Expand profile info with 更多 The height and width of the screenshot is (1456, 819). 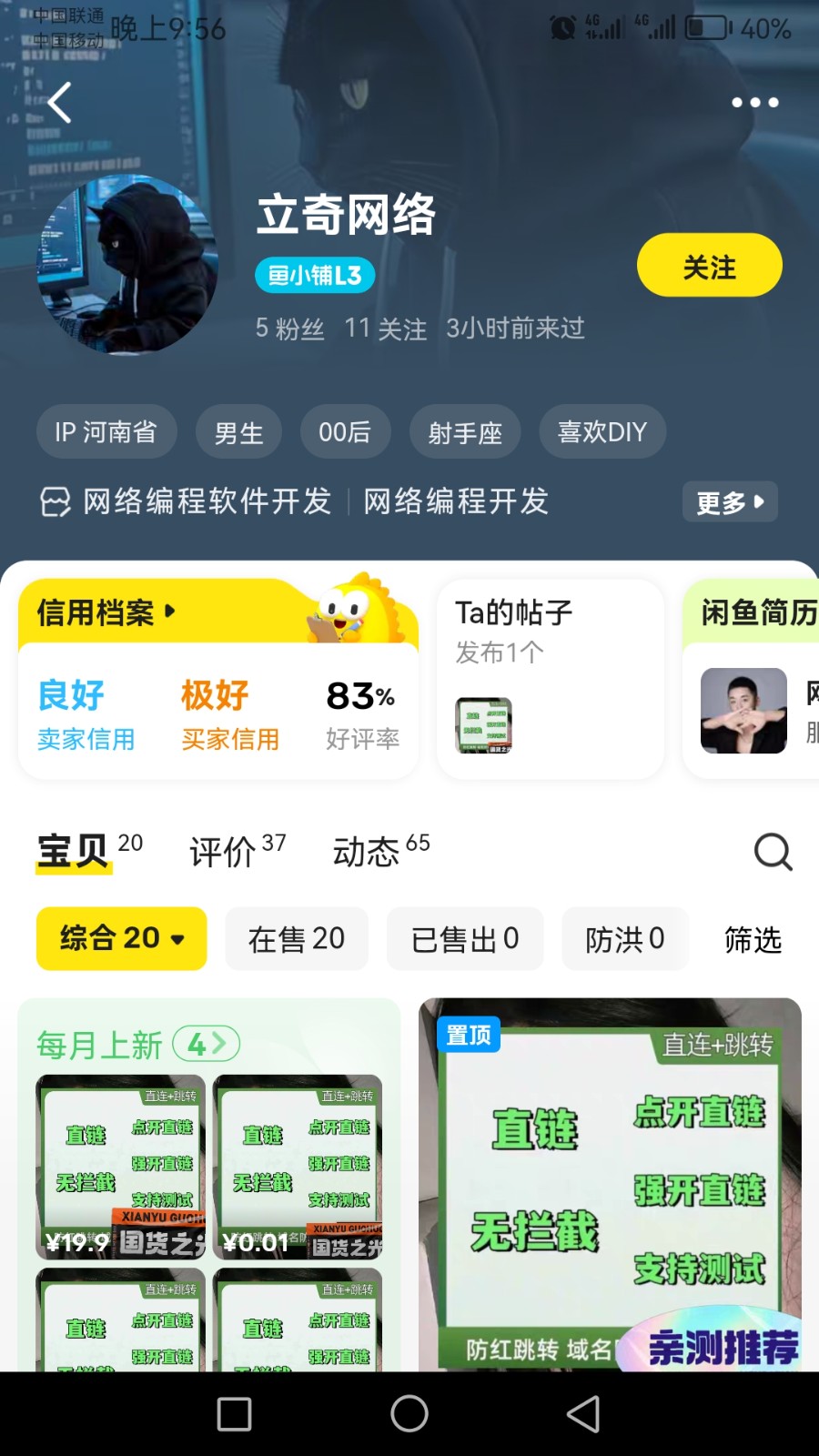tap(729, 501)
